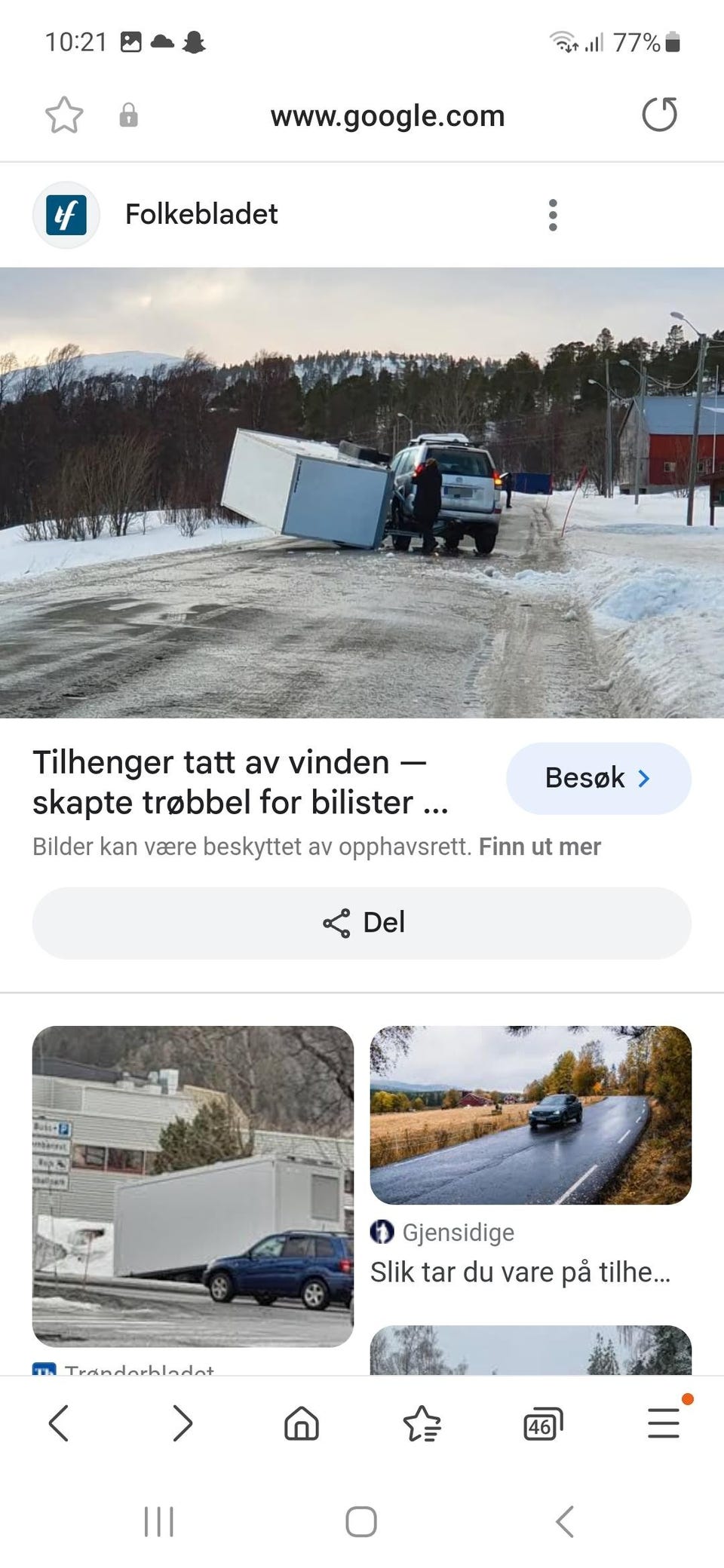Tap the Besøk button to visit the site
The height and width of the screenshot is (1568, 724).
(599, 777)
